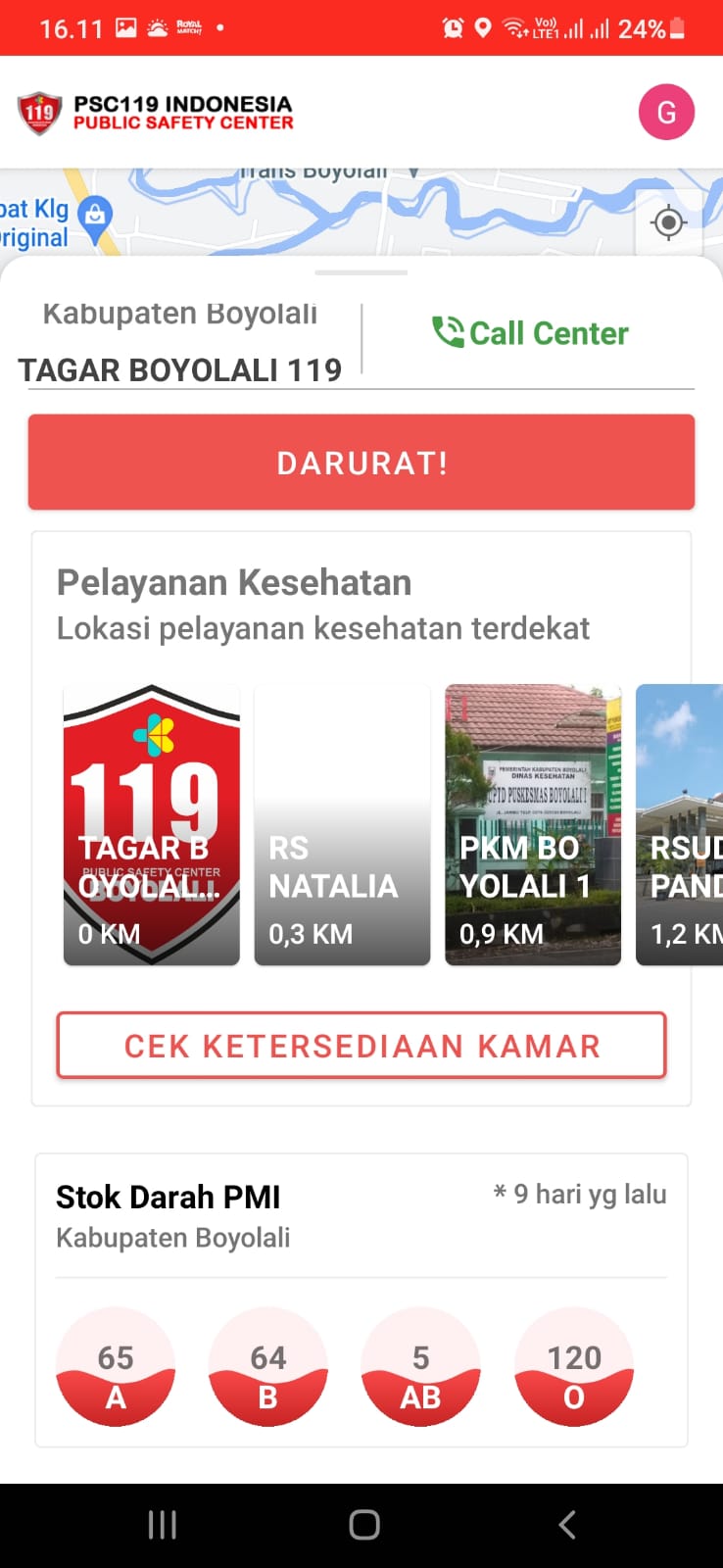Open the G profile avatar
Image resolution: width=723 pixels, height=1568 pixels.
click(x=666, y=112)
